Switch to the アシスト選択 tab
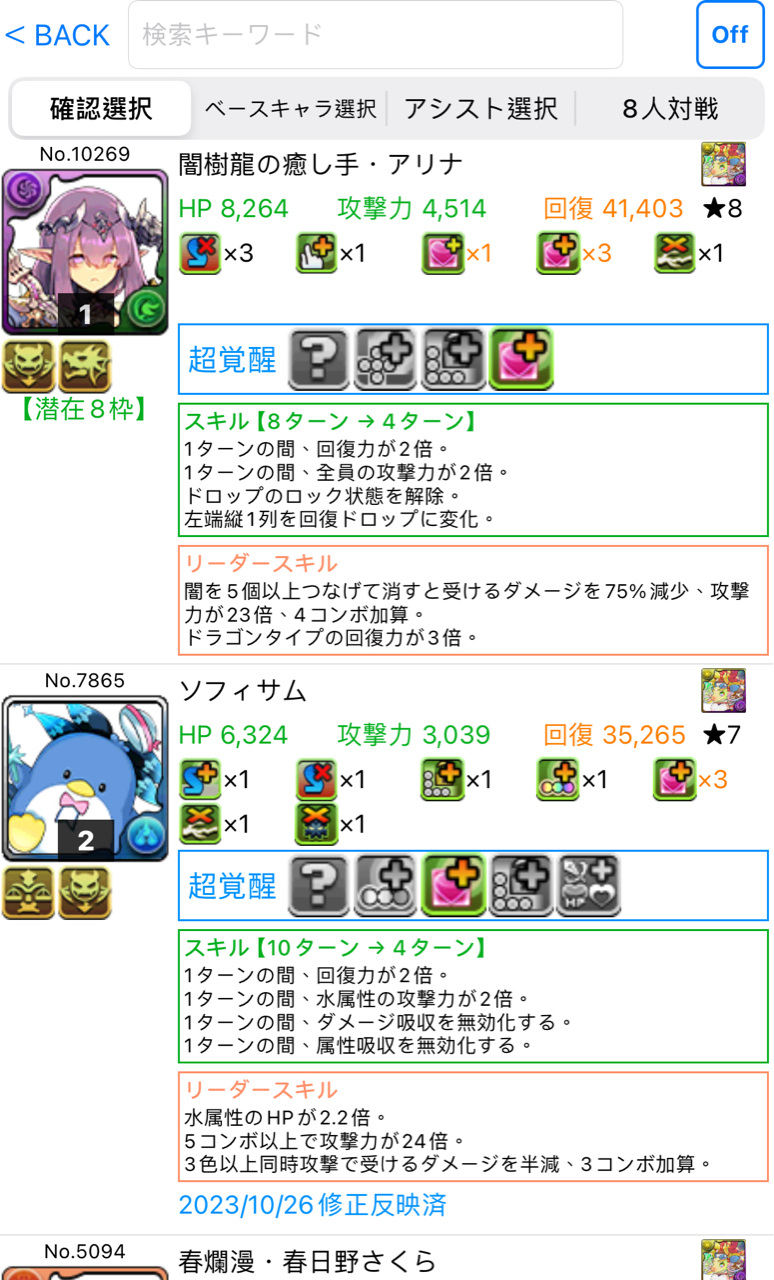This screenshot has height=1280, width=774. [480, 108]
